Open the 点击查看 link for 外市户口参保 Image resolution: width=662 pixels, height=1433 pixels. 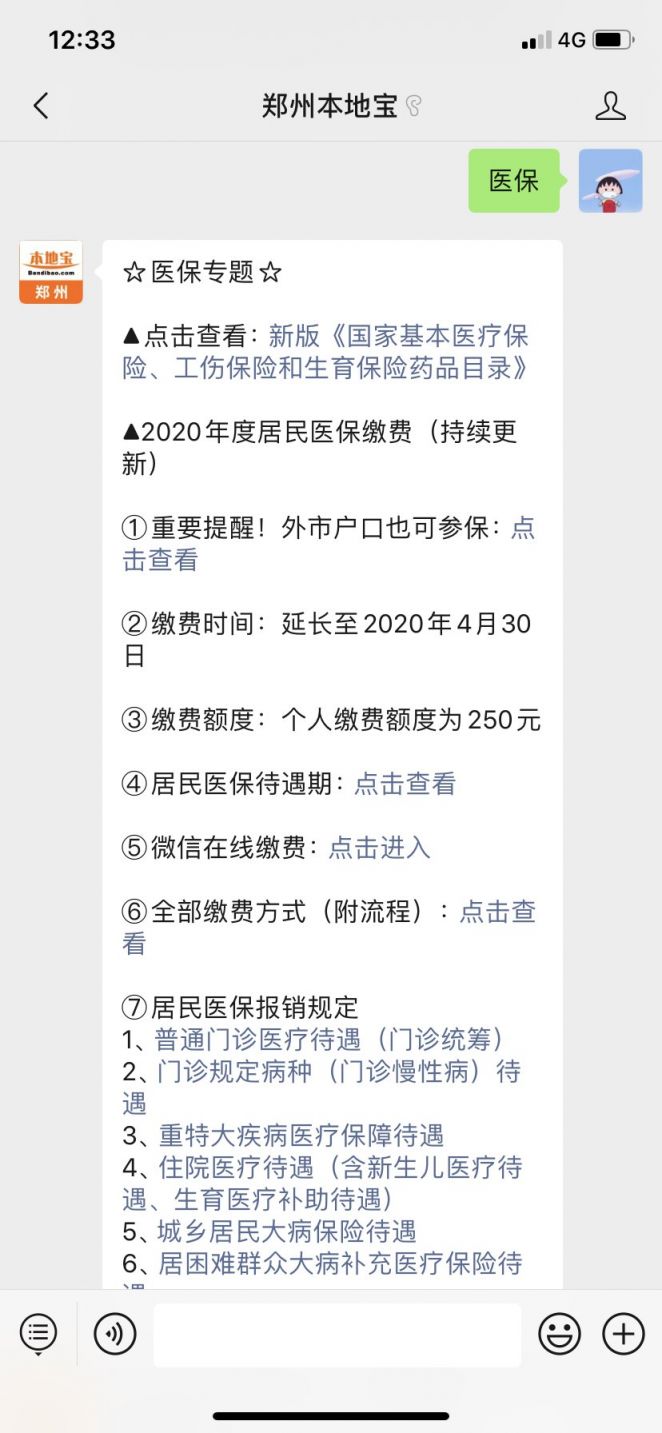point(328,544)
